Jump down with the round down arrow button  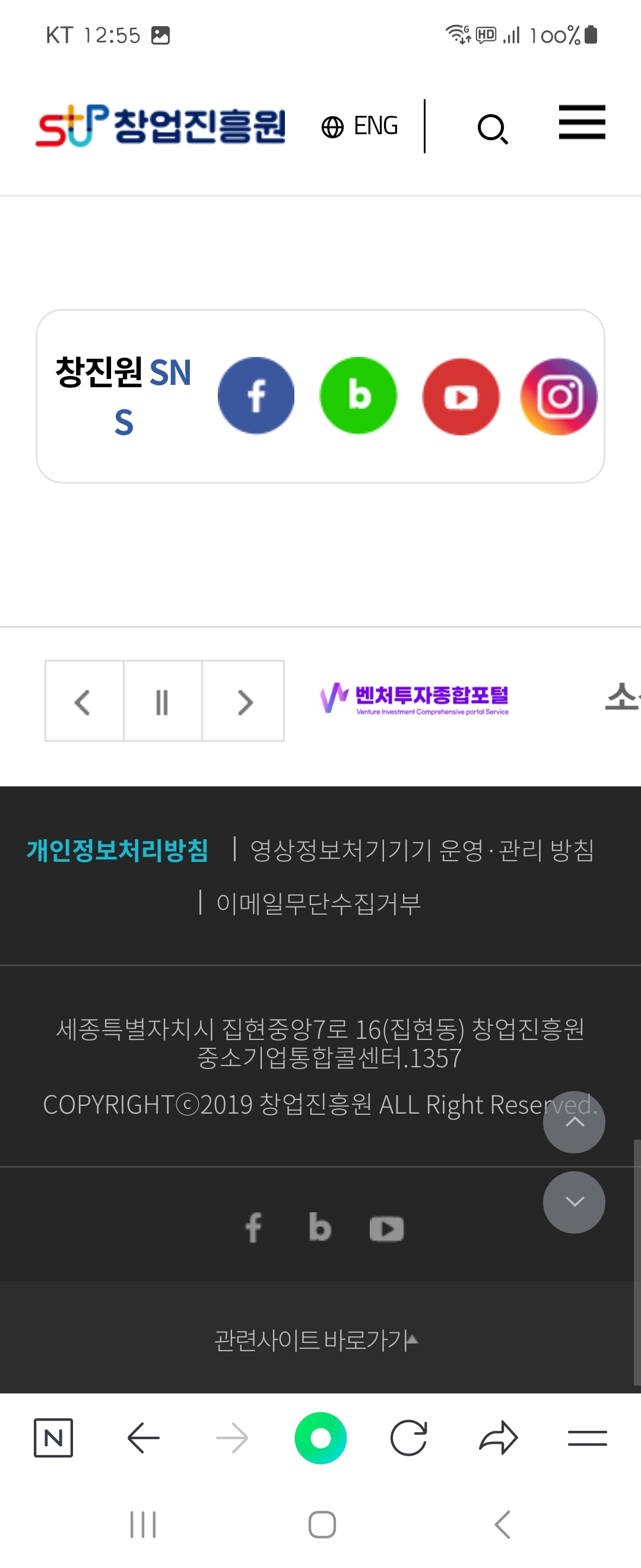(x=573, y=1202)
